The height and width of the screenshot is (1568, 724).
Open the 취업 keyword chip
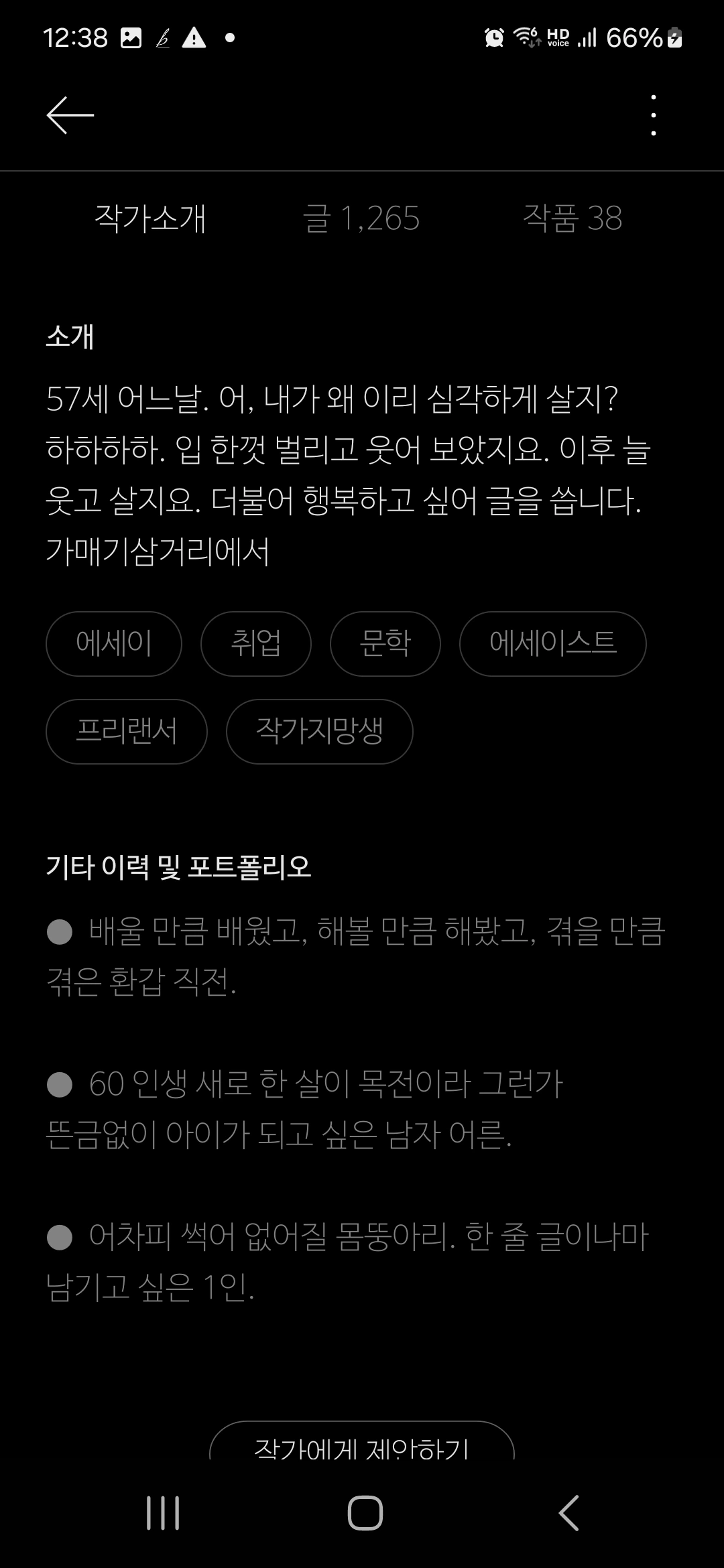click(x=256, y=643)
